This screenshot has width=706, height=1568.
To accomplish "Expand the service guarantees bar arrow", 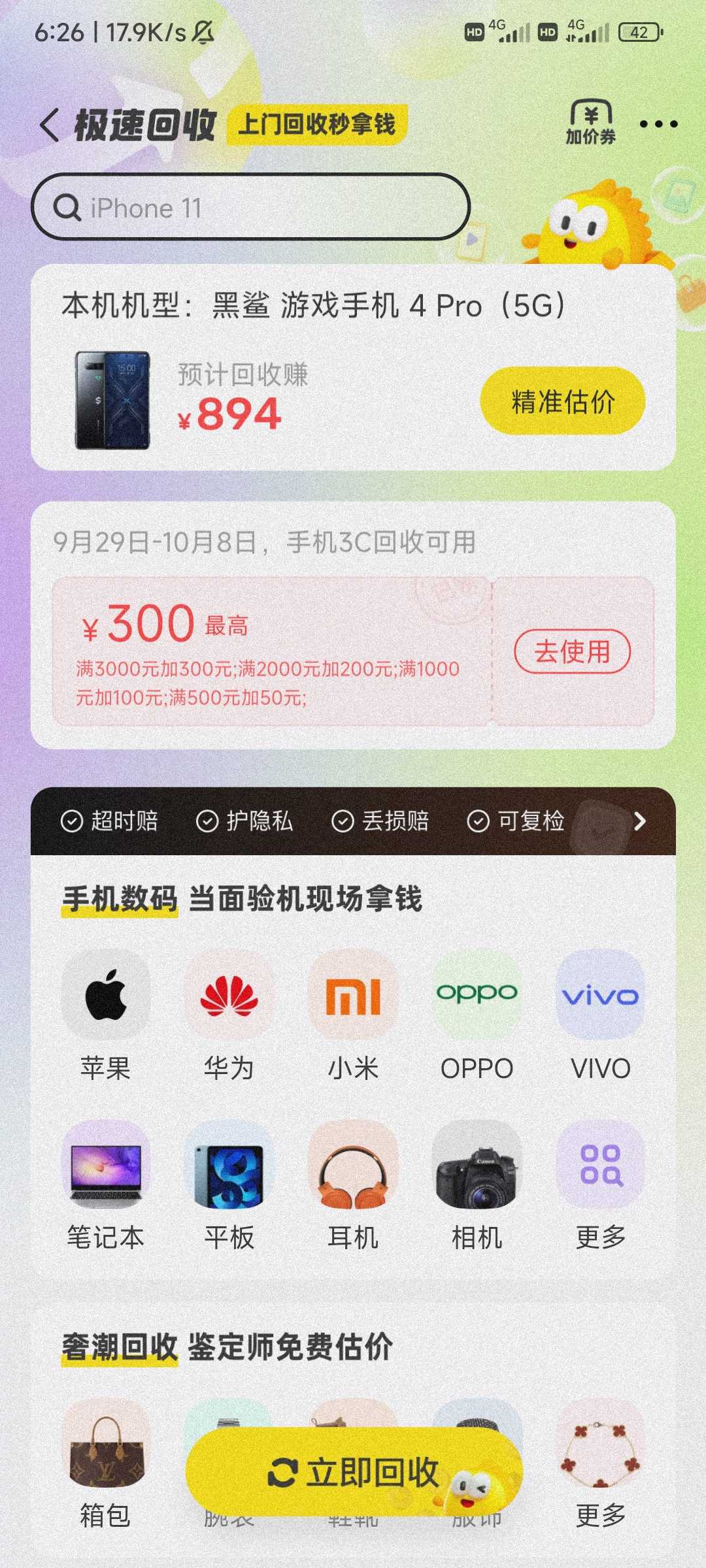I will point(639,821).
